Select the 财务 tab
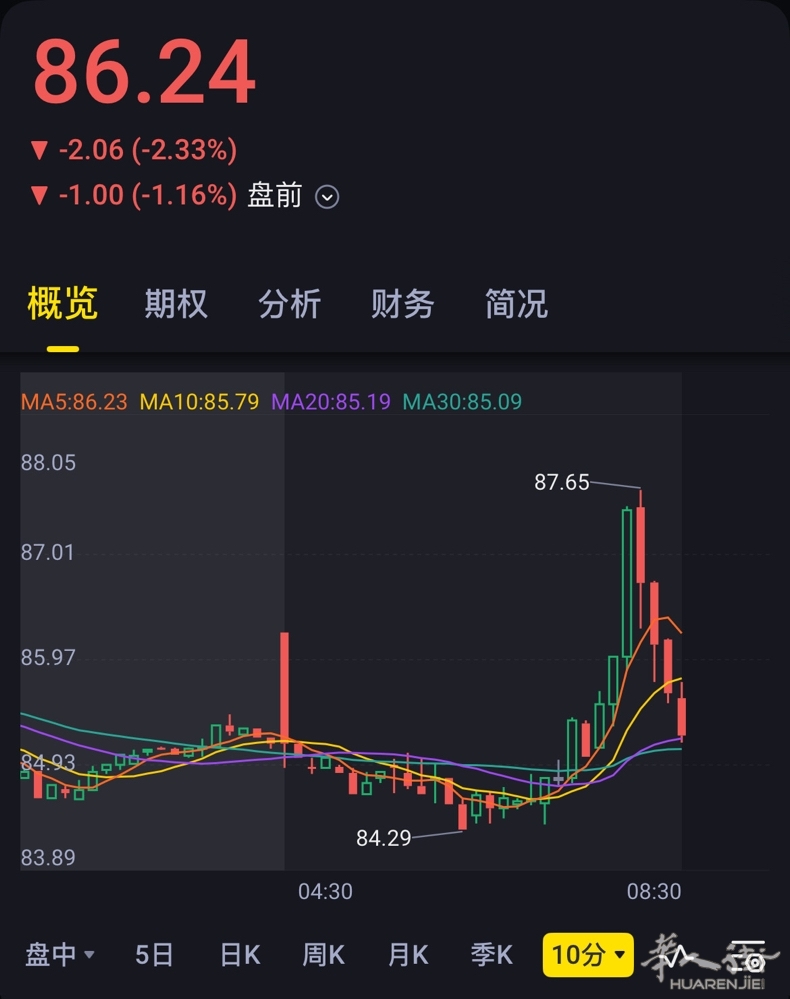Image resolution: width=790 pixels, height=999 pixels. coord(403,304)
